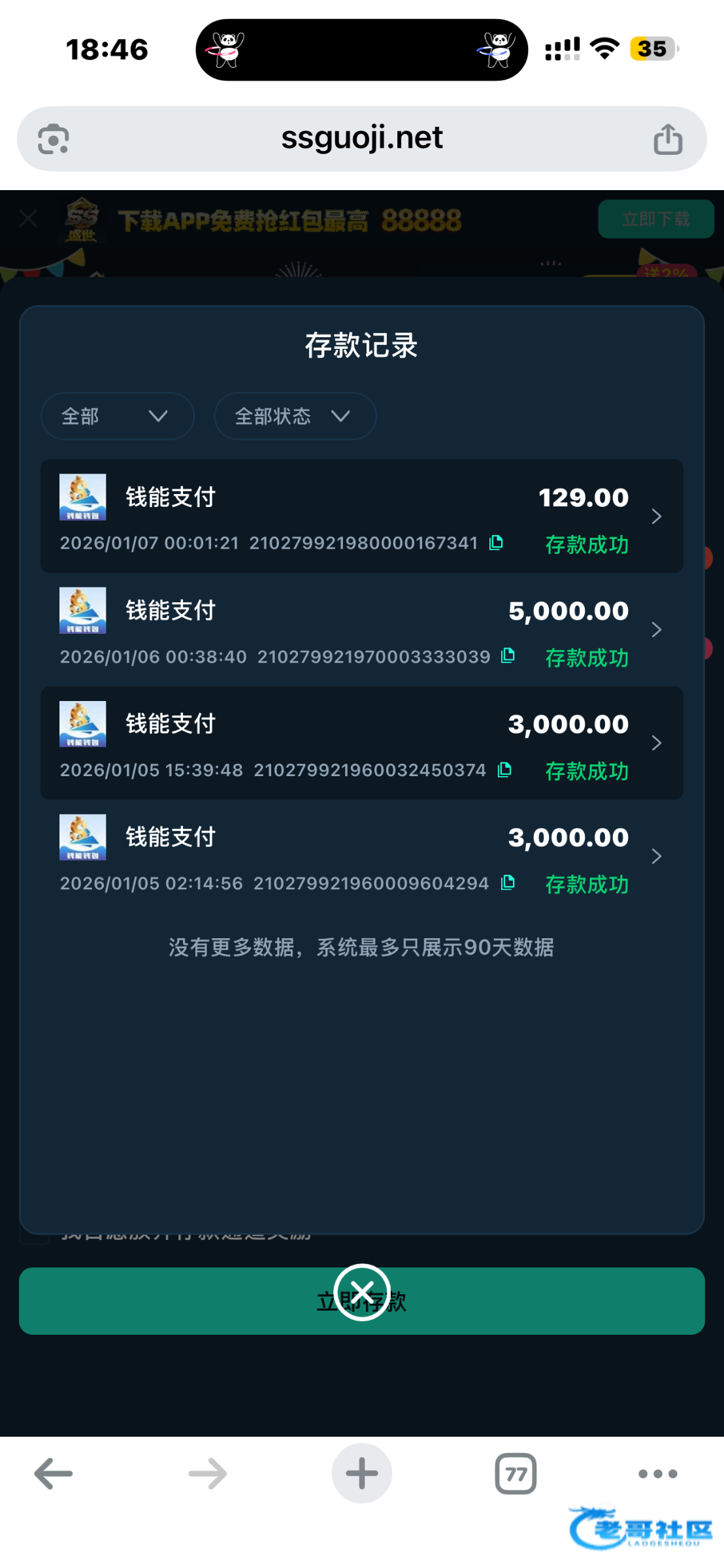Image resolution: width=724 pixels, height=1568 pixels.
Task: Copy order number 21027992197000333039
Action: (x=508, y=655)
